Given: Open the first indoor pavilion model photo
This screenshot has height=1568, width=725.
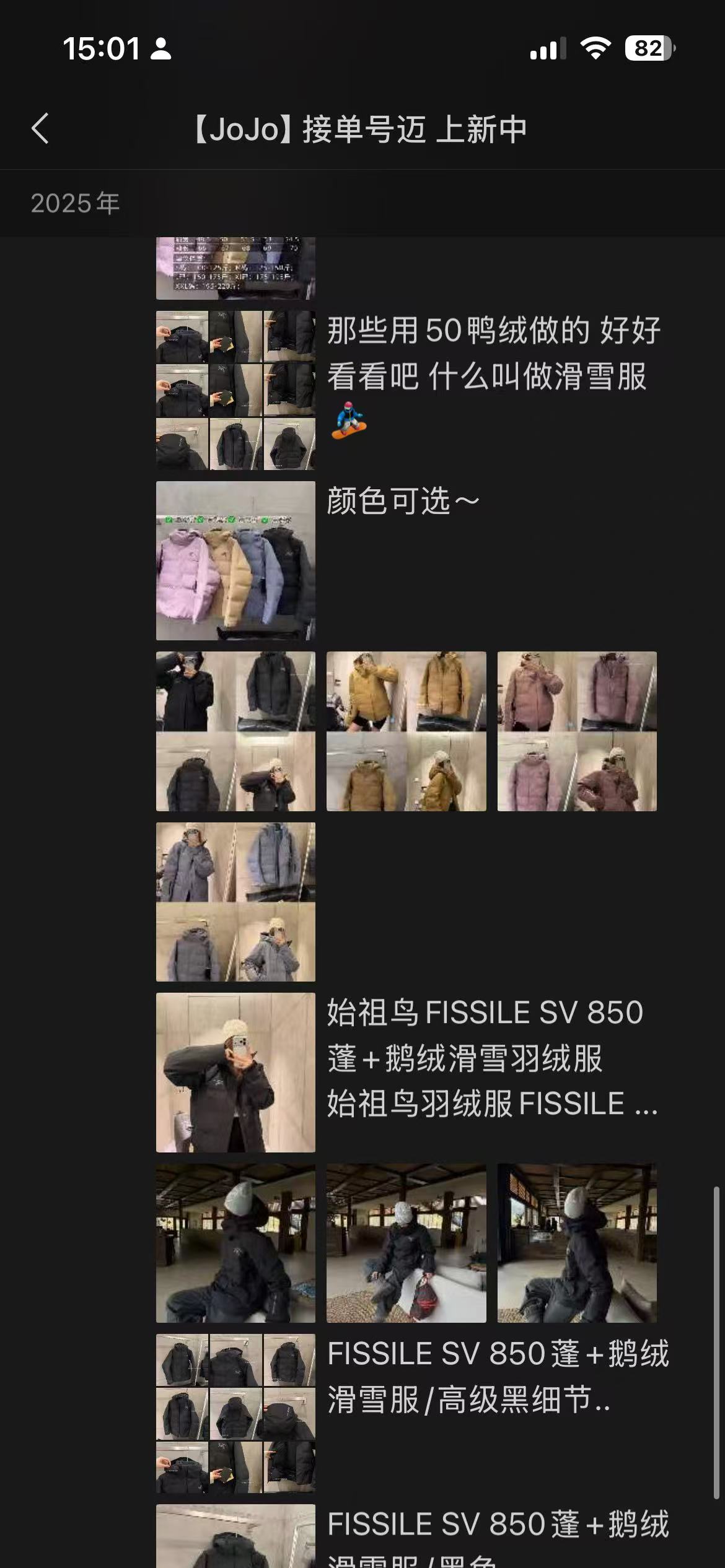Looking at the screenshot, I should click(x=235, y=1243).
